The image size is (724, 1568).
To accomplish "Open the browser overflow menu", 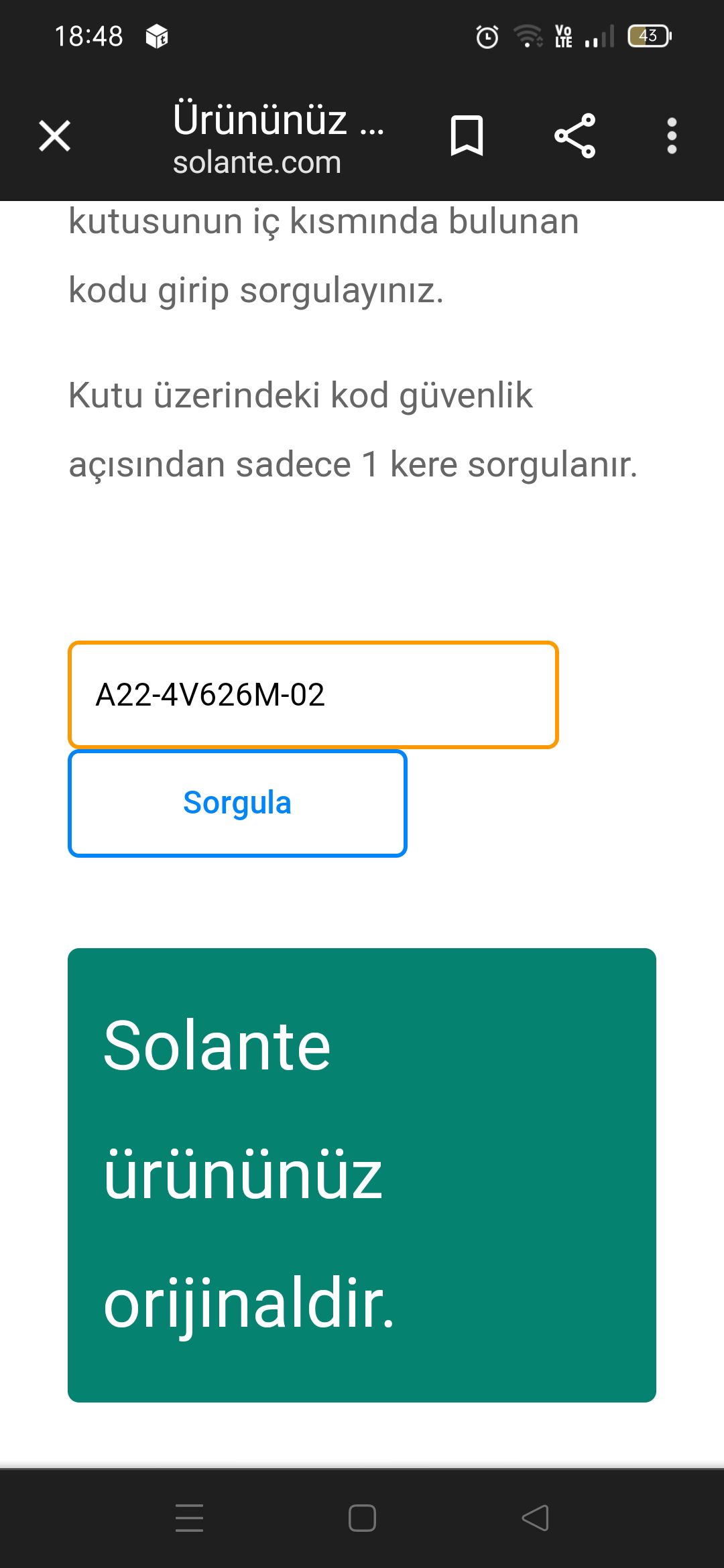I will [672, 136].
